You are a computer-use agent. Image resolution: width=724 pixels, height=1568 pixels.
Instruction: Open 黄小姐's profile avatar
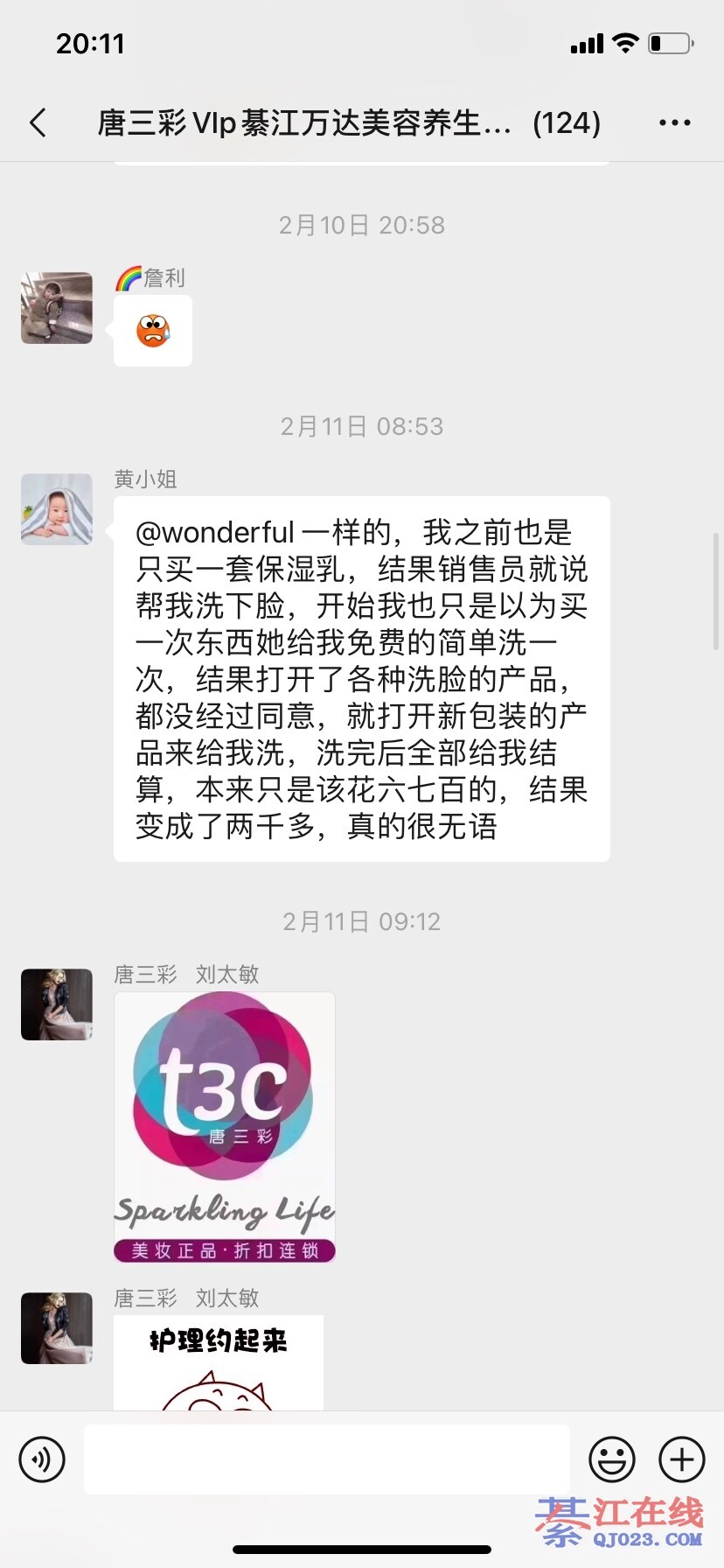click(x=57, y=509)
